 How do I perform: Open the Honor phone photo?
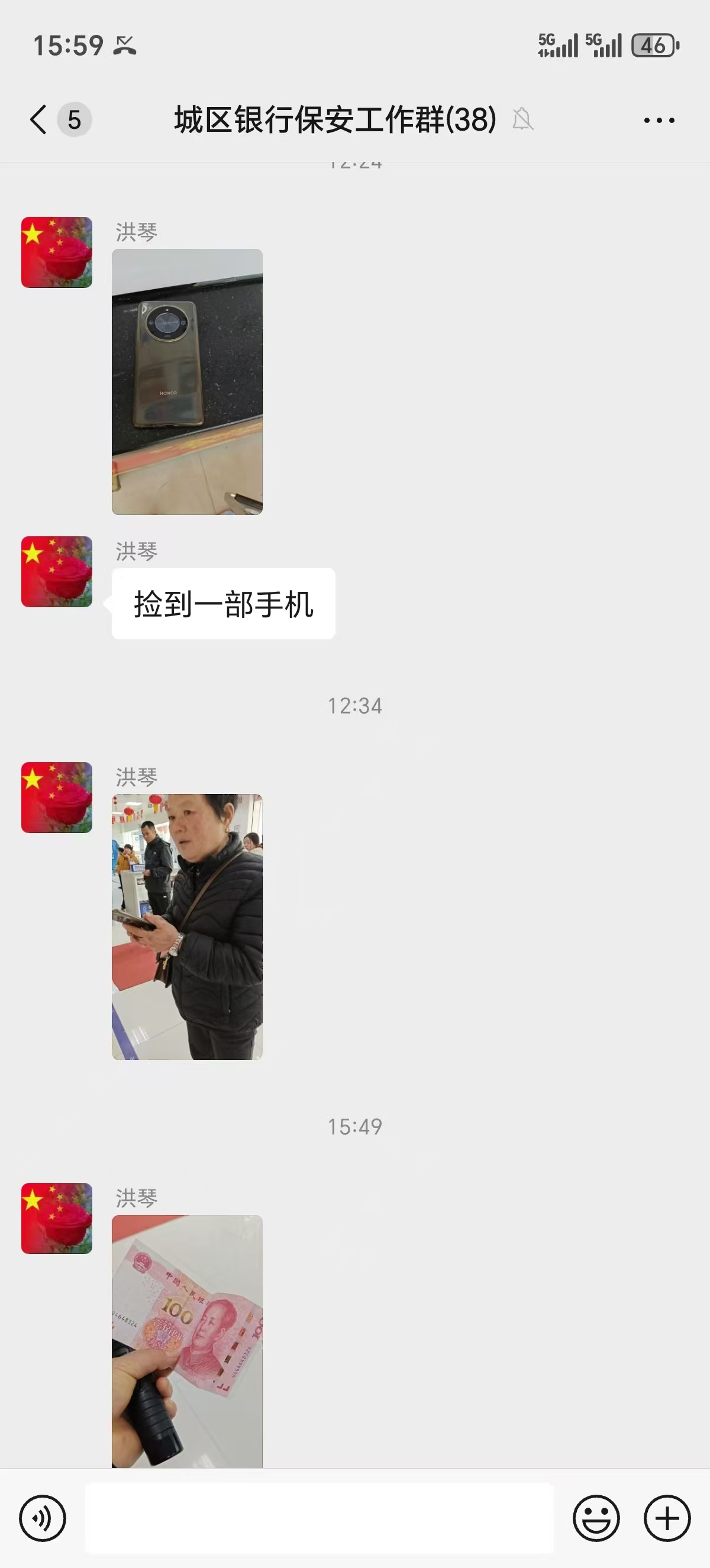[187, 381]
